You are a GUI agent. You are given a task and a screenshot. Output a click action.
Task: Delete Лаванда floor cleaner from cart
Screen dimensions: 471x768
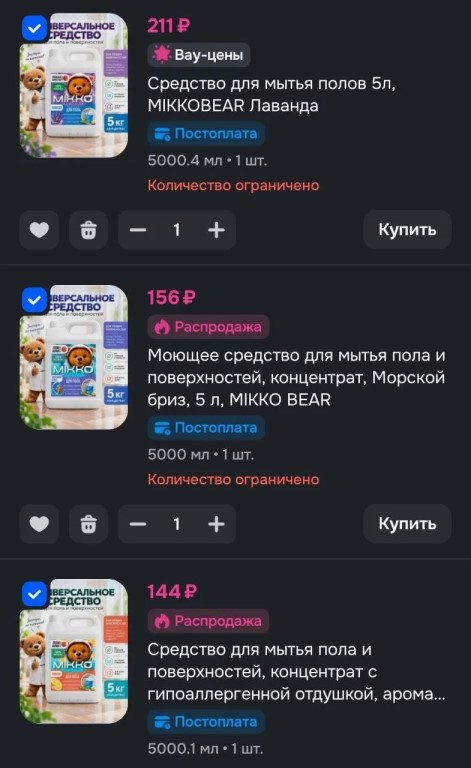tap(89, 230)
